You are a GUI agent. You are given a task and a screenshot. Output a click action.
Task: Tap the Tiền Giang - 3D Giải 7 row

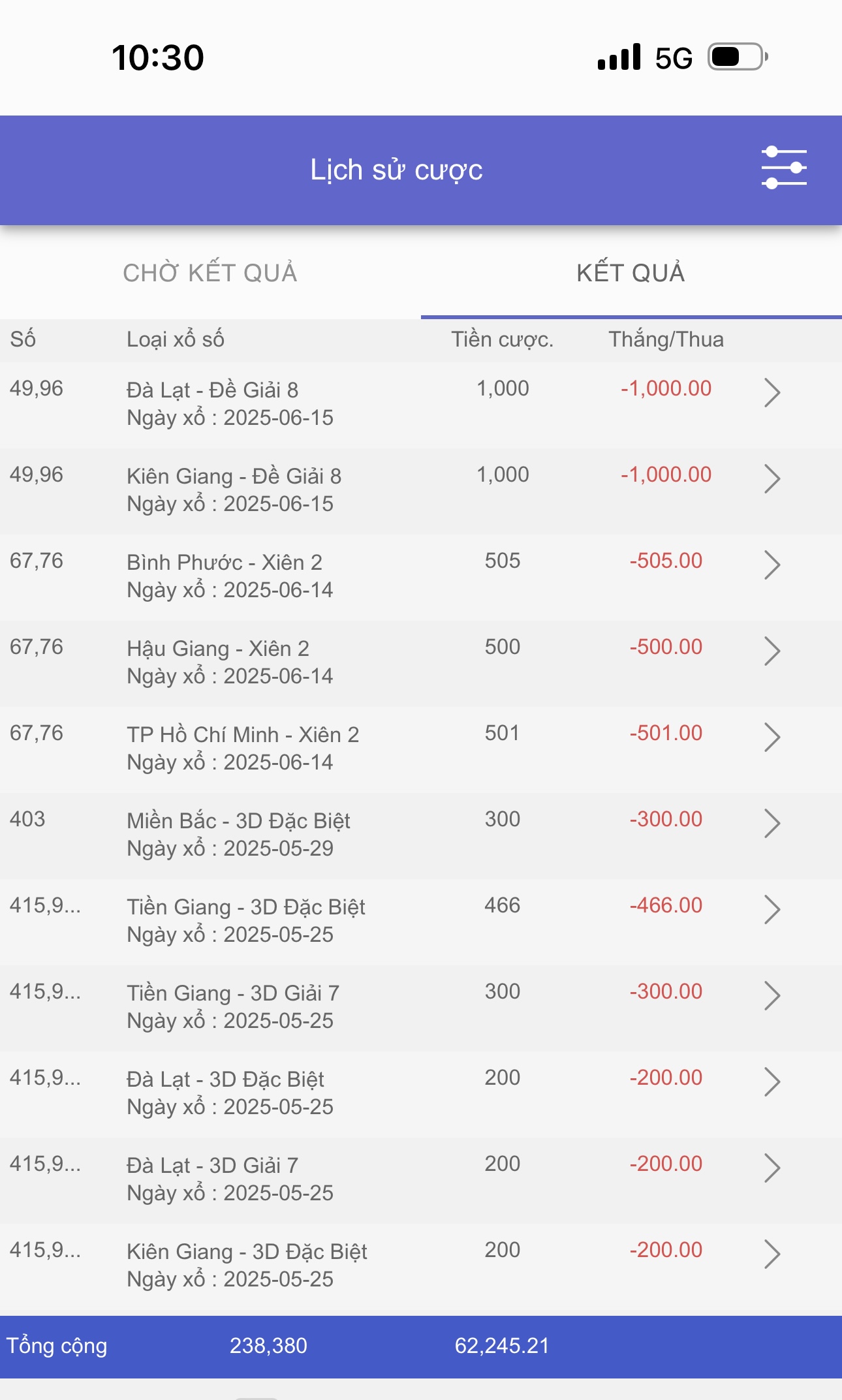(x=420, y=1007)
